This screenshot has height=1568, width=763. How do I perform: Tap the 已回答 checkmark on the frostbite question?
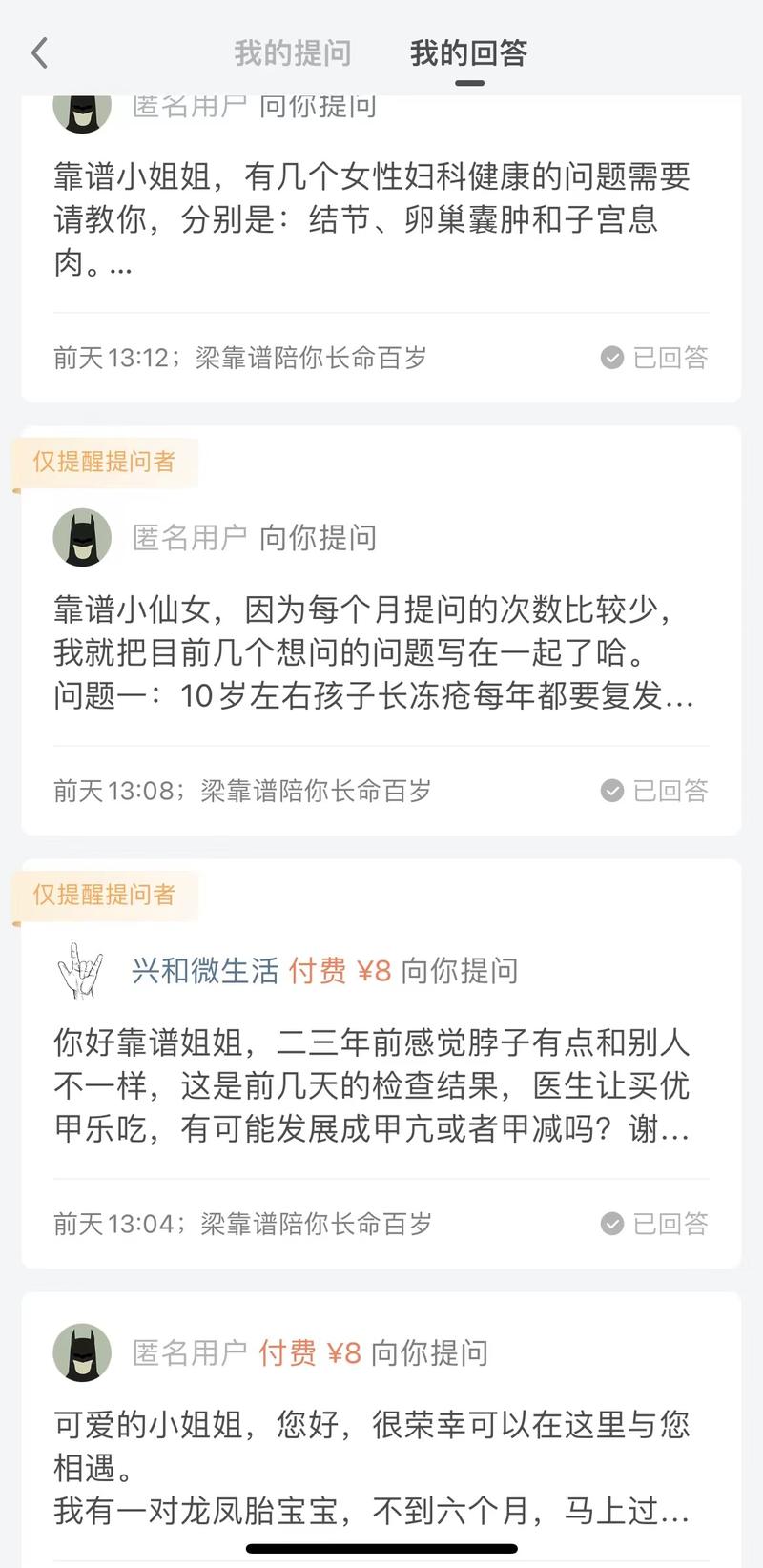(611, 790)
